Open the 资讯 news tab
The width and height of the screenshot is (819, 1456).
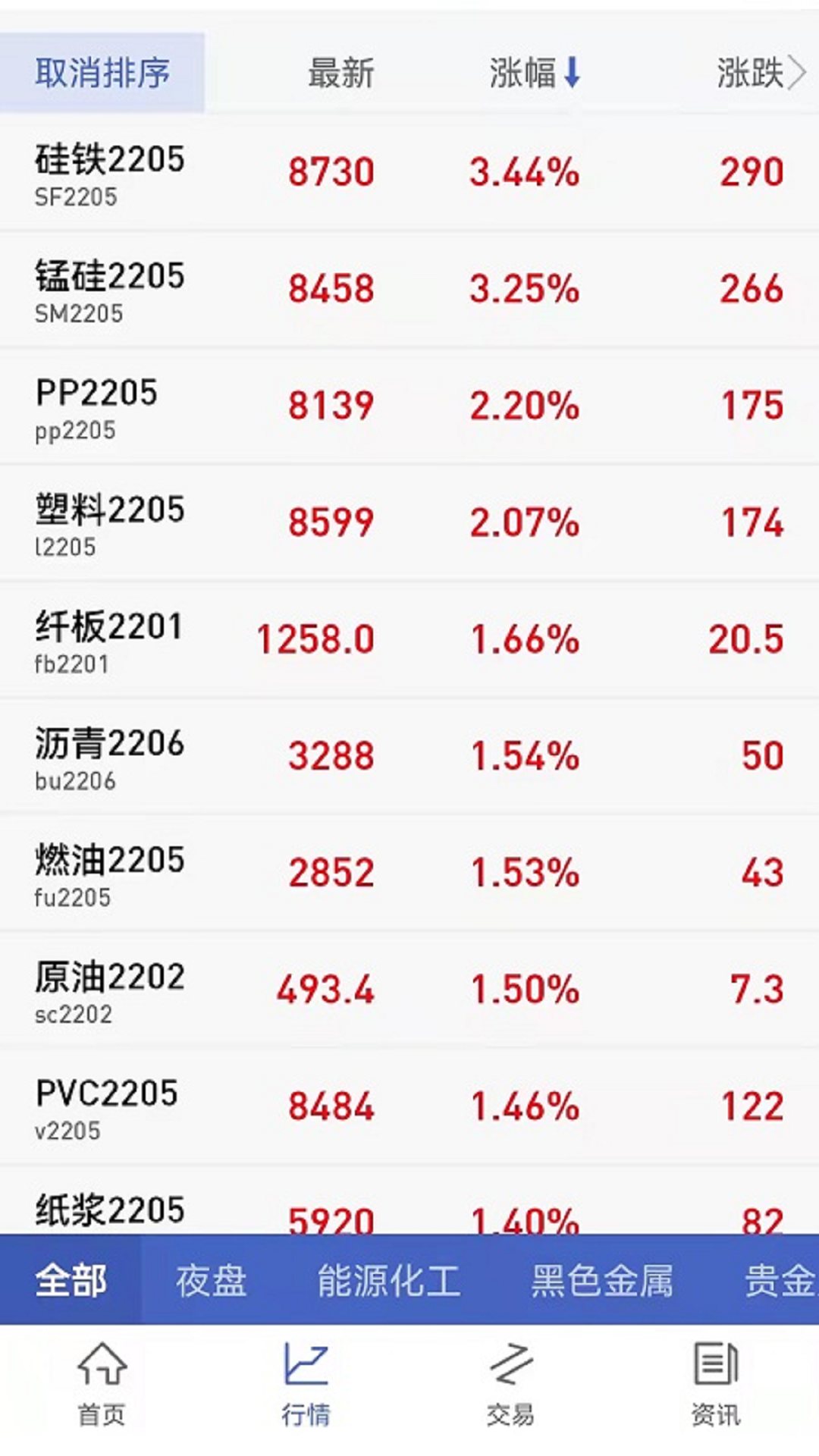(x=716, y=1385)
